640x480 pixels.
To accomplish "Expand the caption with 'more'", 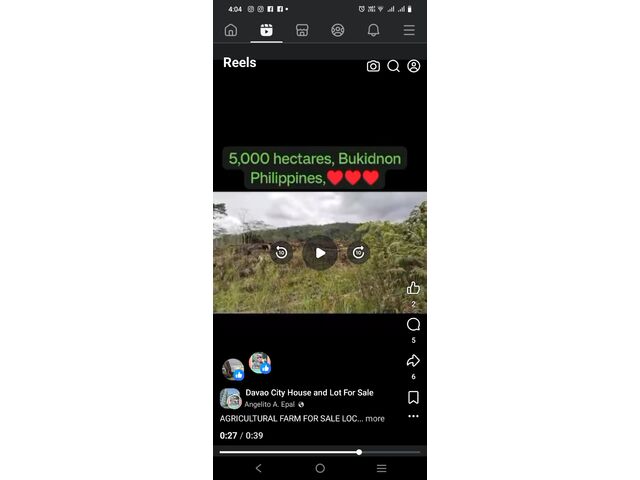I will pos(375,419).
